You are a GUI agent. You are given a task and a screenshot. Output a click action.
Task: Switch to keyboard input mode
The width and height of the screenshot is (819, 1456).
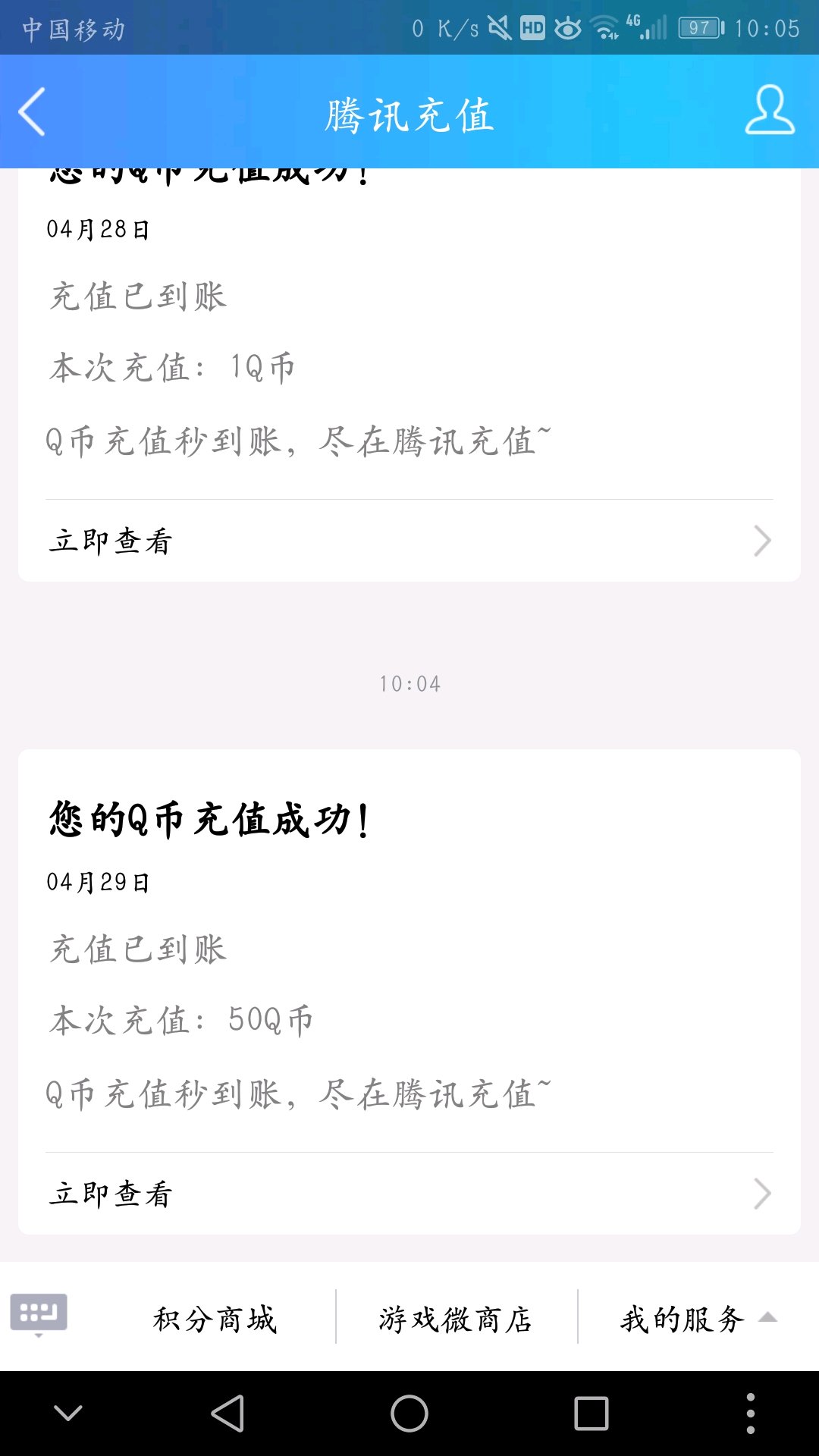[x=39, y=1314]
